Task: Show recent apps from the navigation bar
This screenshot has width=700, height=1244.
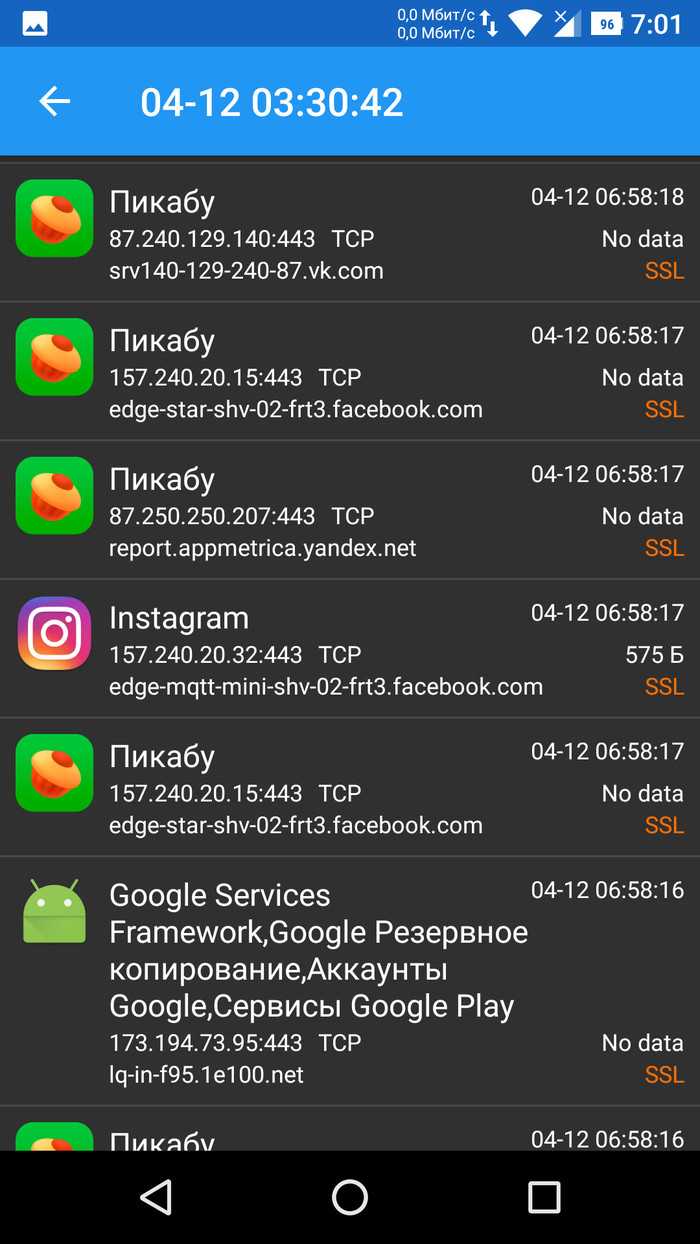Action: [x=544, y=1197]
